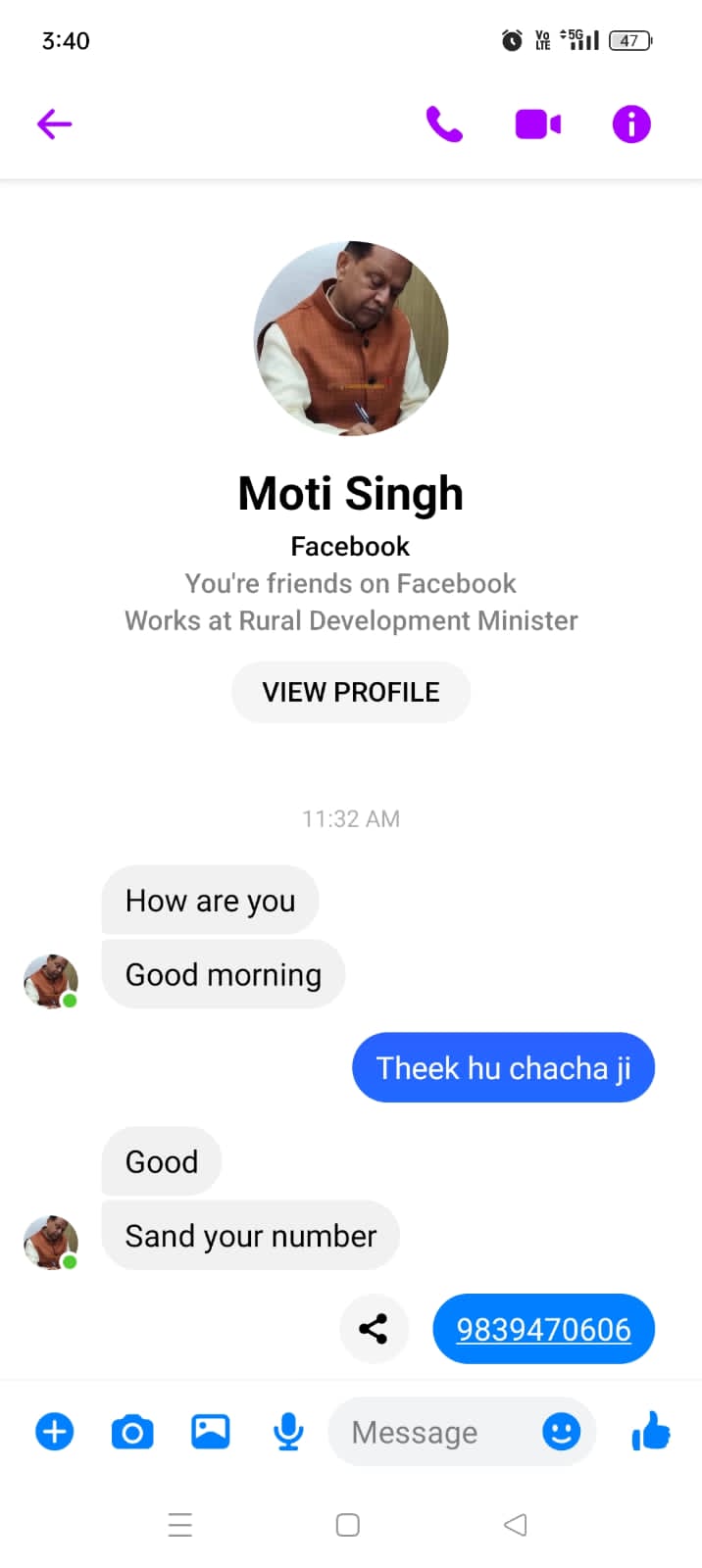Open the camera to take a photo
This screenshot has width=702, height=1568.
coord(132,1432)
